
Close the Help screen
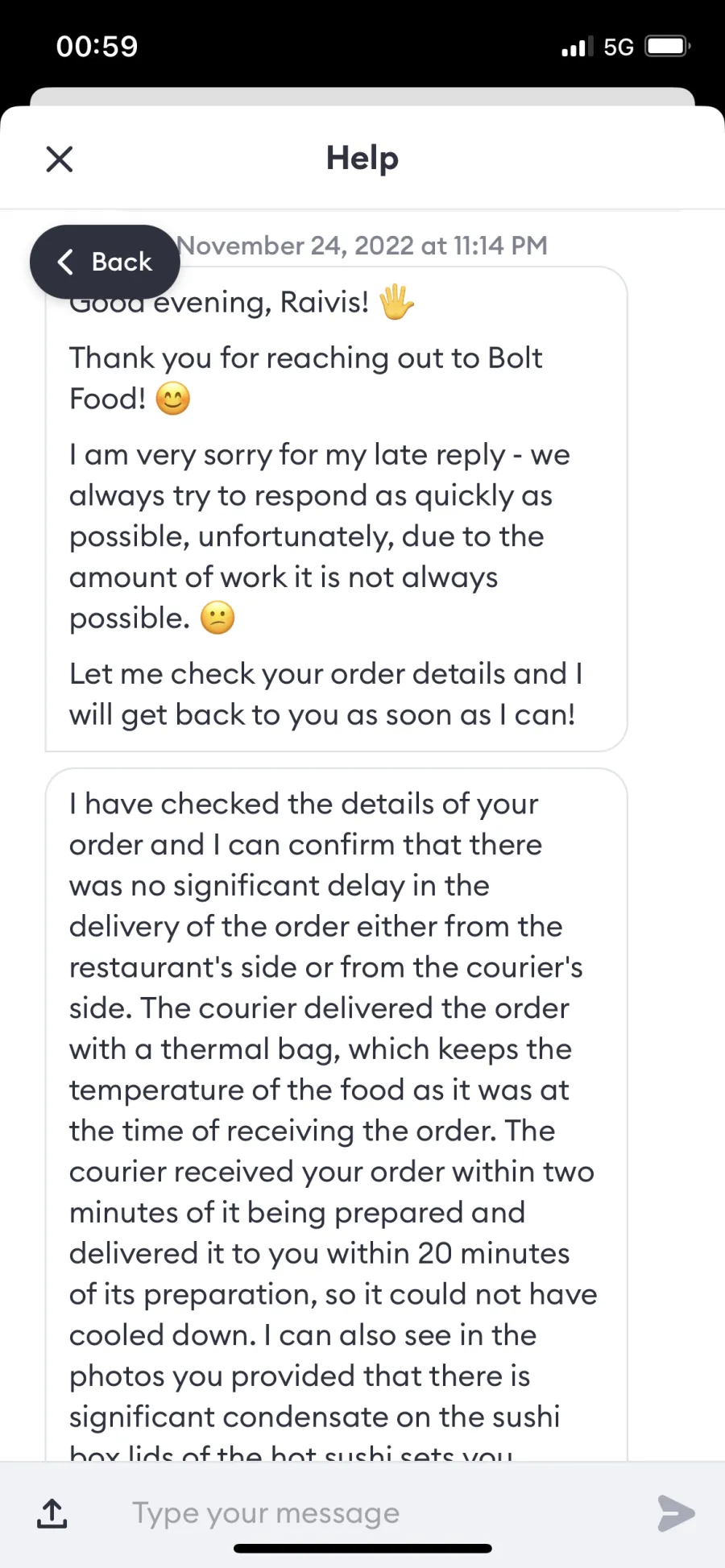tap(60, 159)
